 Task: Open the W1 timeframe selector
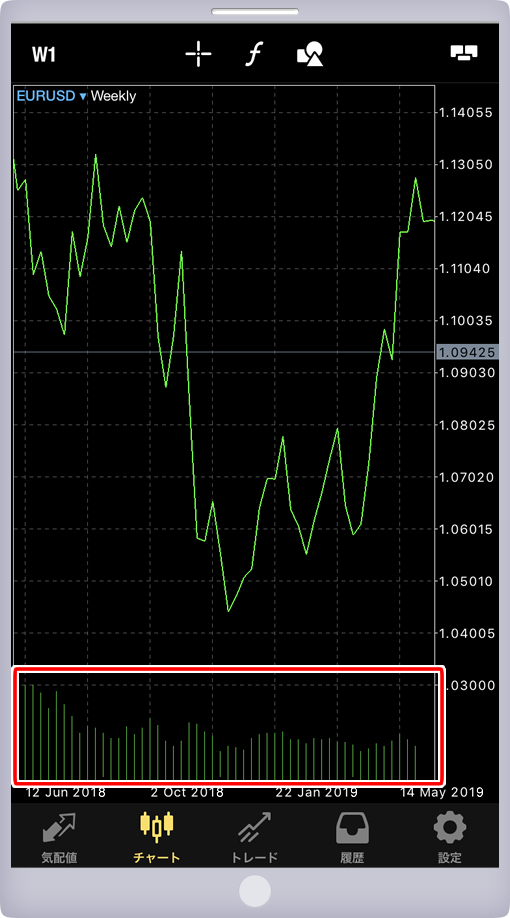[43, 55]
